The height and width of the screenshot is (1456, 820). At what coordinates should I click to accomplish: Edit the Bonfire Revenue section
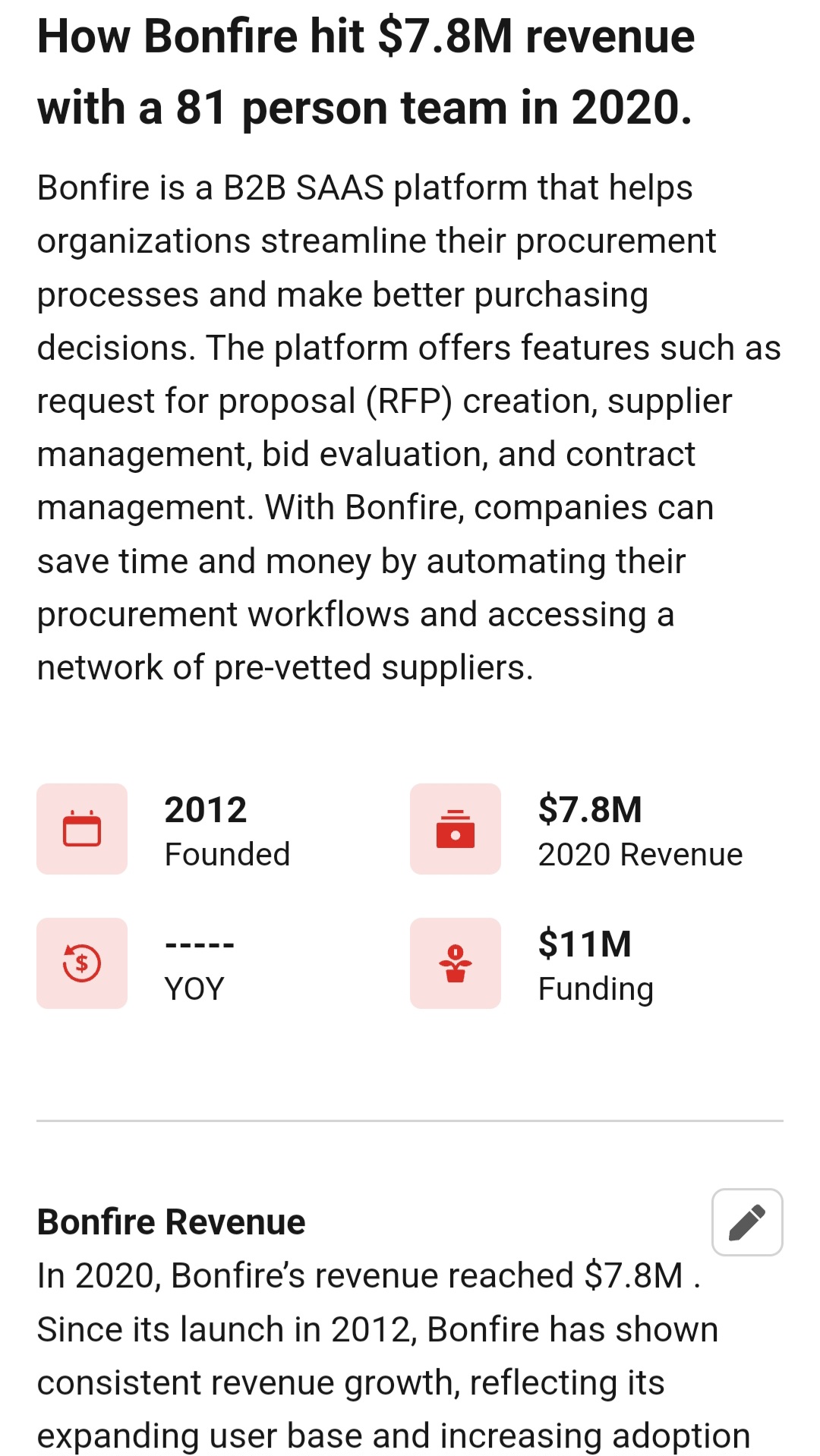click(x=746, y=1221)
